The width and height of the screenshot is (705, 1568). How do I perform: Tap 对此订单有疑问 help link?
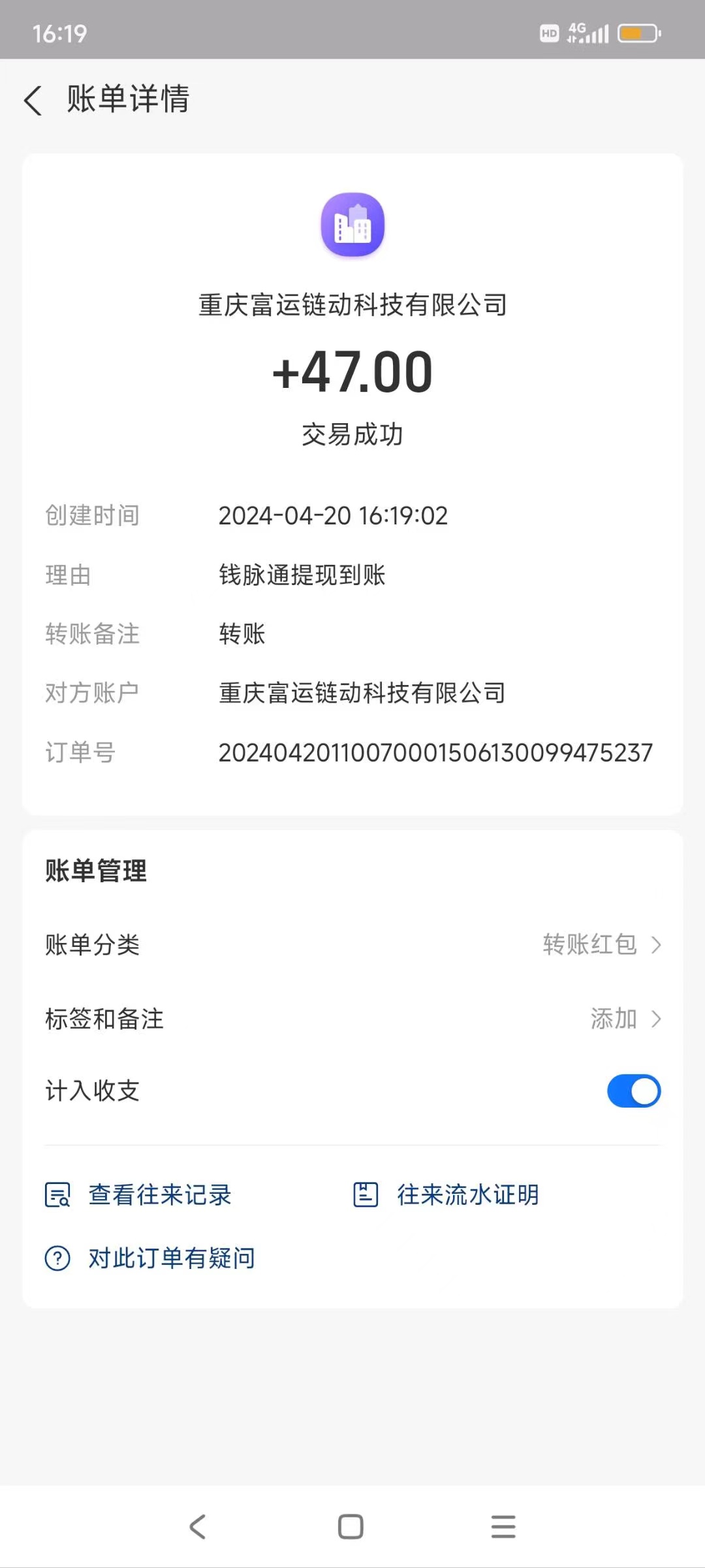pos(149,1258)
